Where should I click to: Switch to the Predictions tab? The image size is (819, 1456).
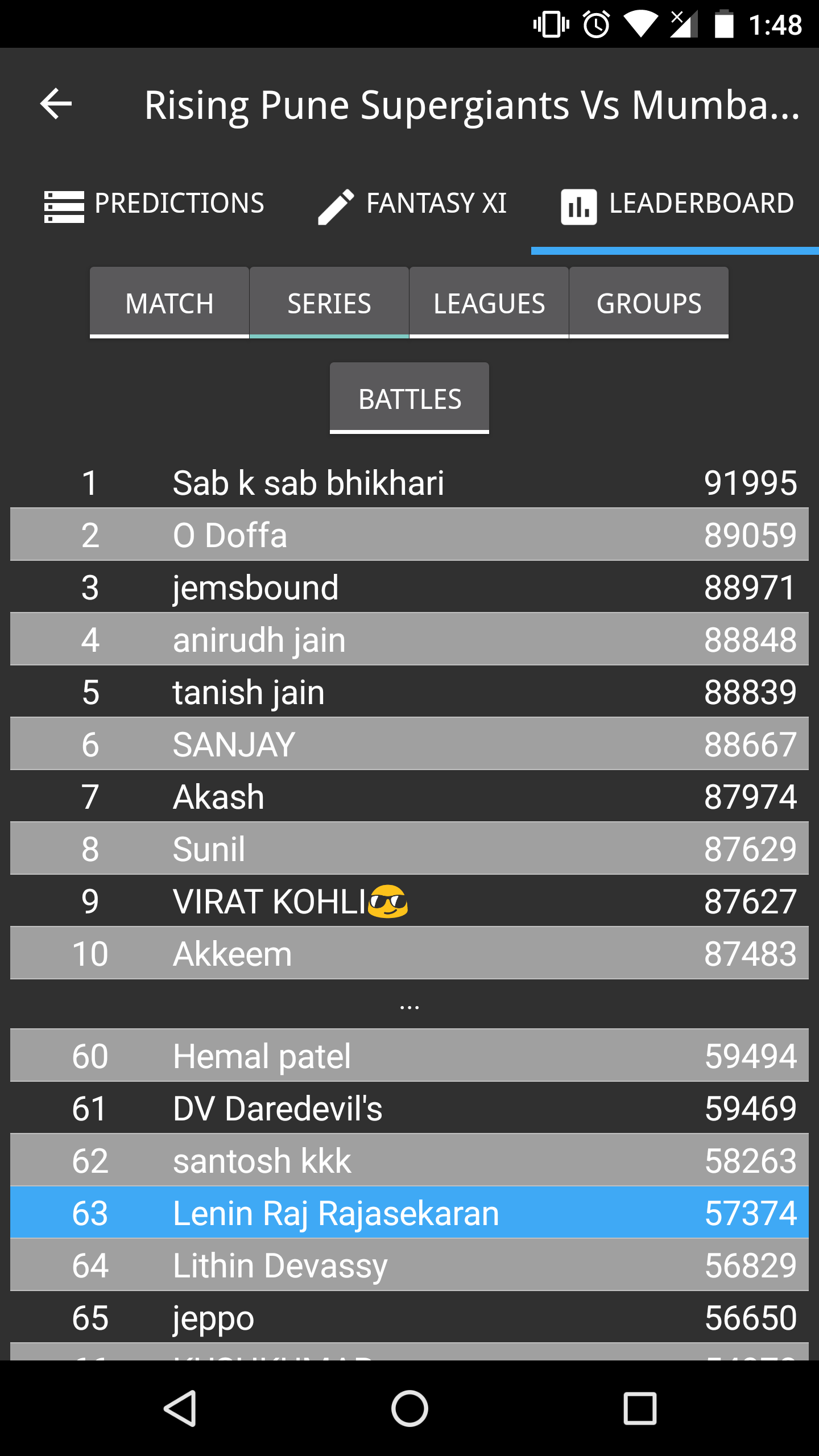(x=154, y=204)
